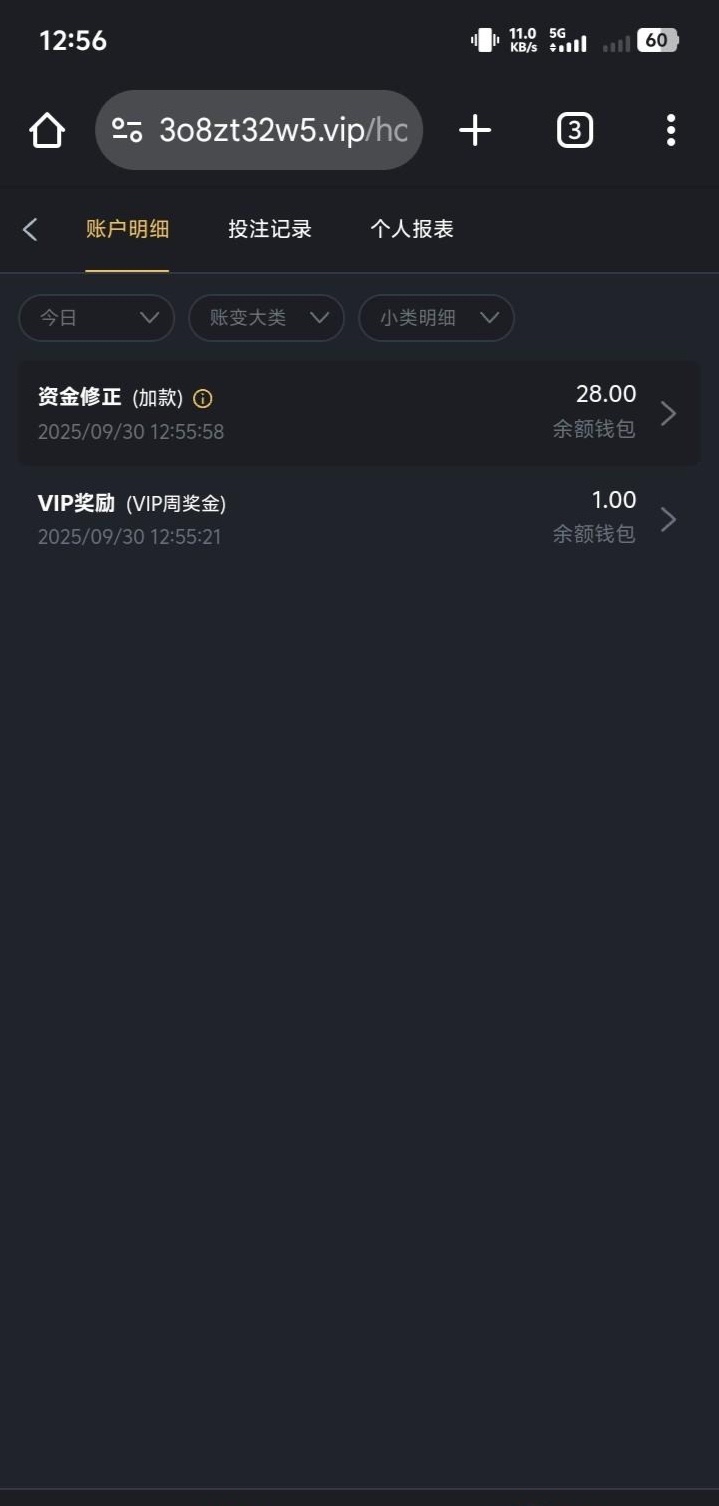Expand the 账变大类 filter dropdown
Screen dimensions: 719x1506
click(x=266, y=318)
